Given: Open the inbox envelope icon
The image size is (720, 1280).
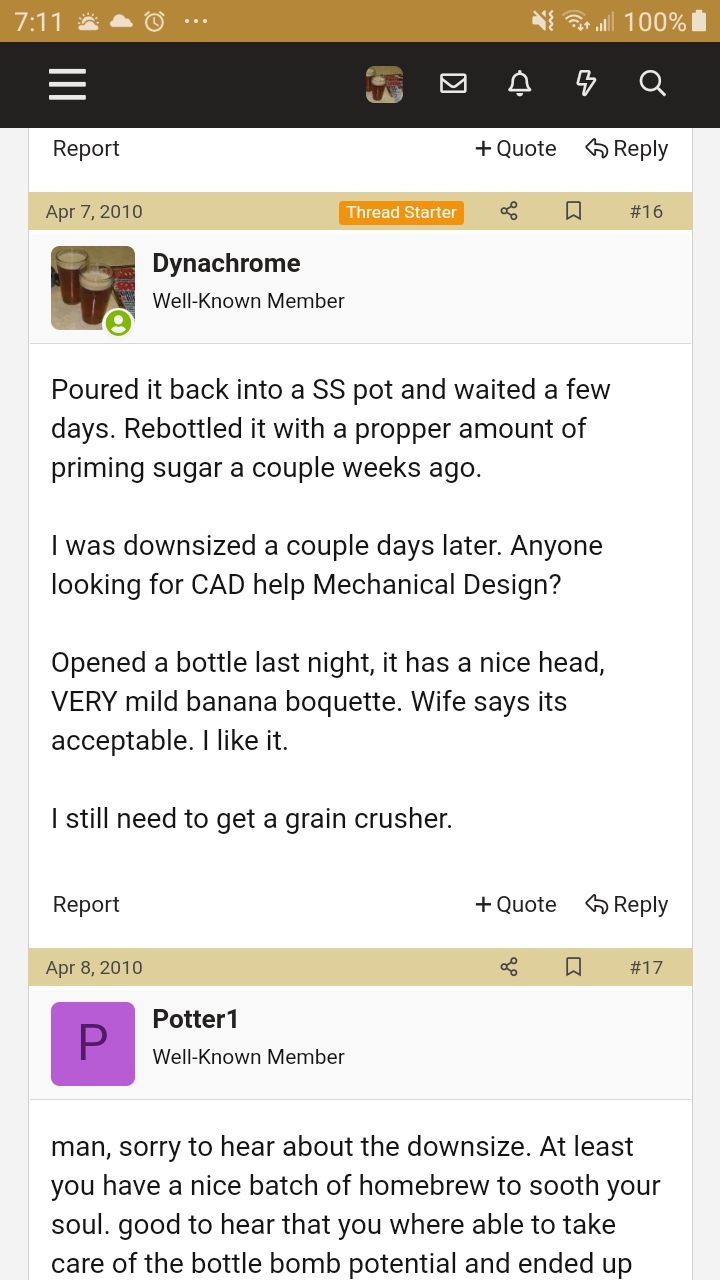Looking at the screenshot, I should pyautogui.click(x=453, y=84).
